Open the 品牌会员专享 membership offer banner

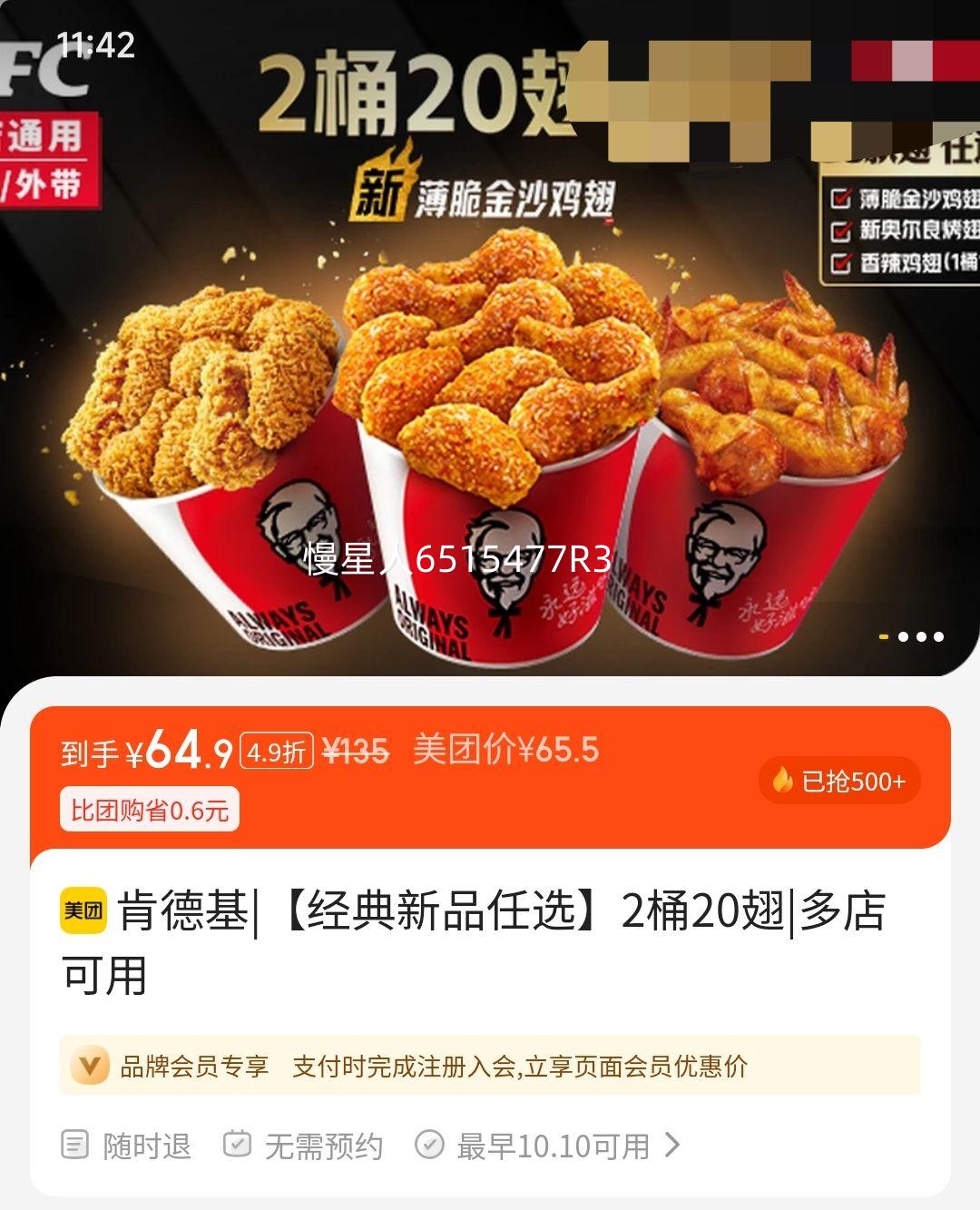(490, 1065)
